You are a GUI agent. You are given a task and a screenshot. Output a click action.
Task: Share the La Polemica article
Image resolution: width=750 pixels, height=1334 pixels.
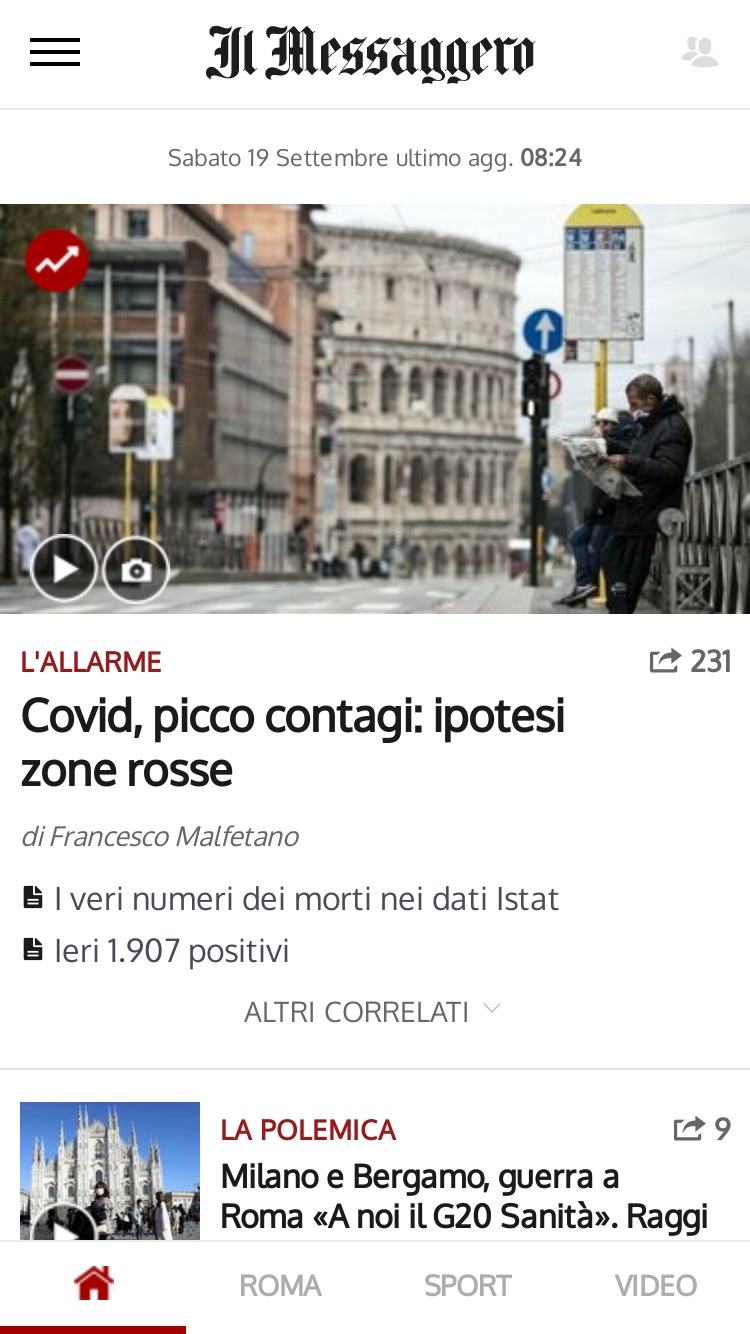[x=702, y=1129]
